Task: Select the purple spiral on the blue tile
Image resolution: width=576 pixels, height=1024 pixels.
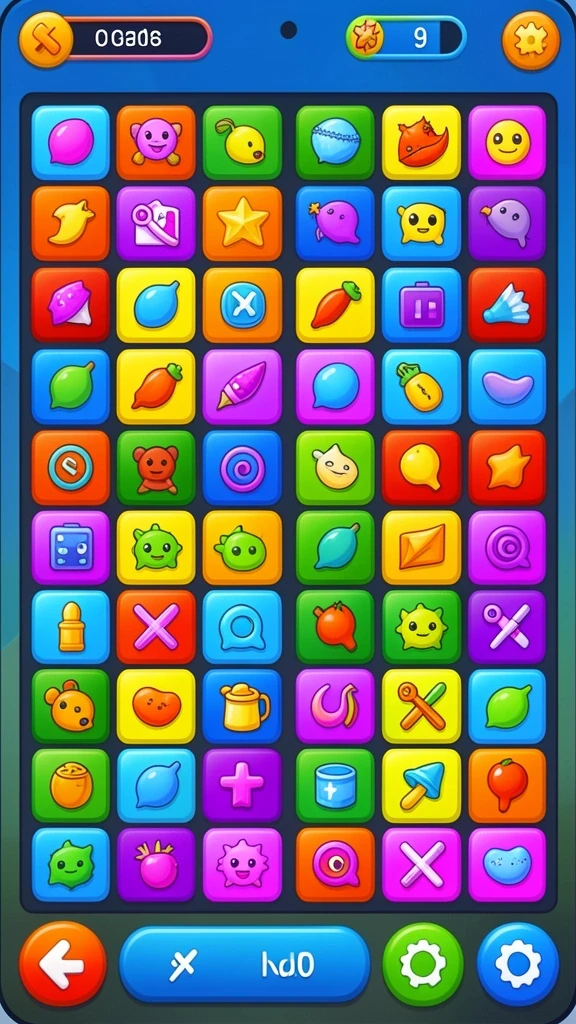Action: coord(242,468)
